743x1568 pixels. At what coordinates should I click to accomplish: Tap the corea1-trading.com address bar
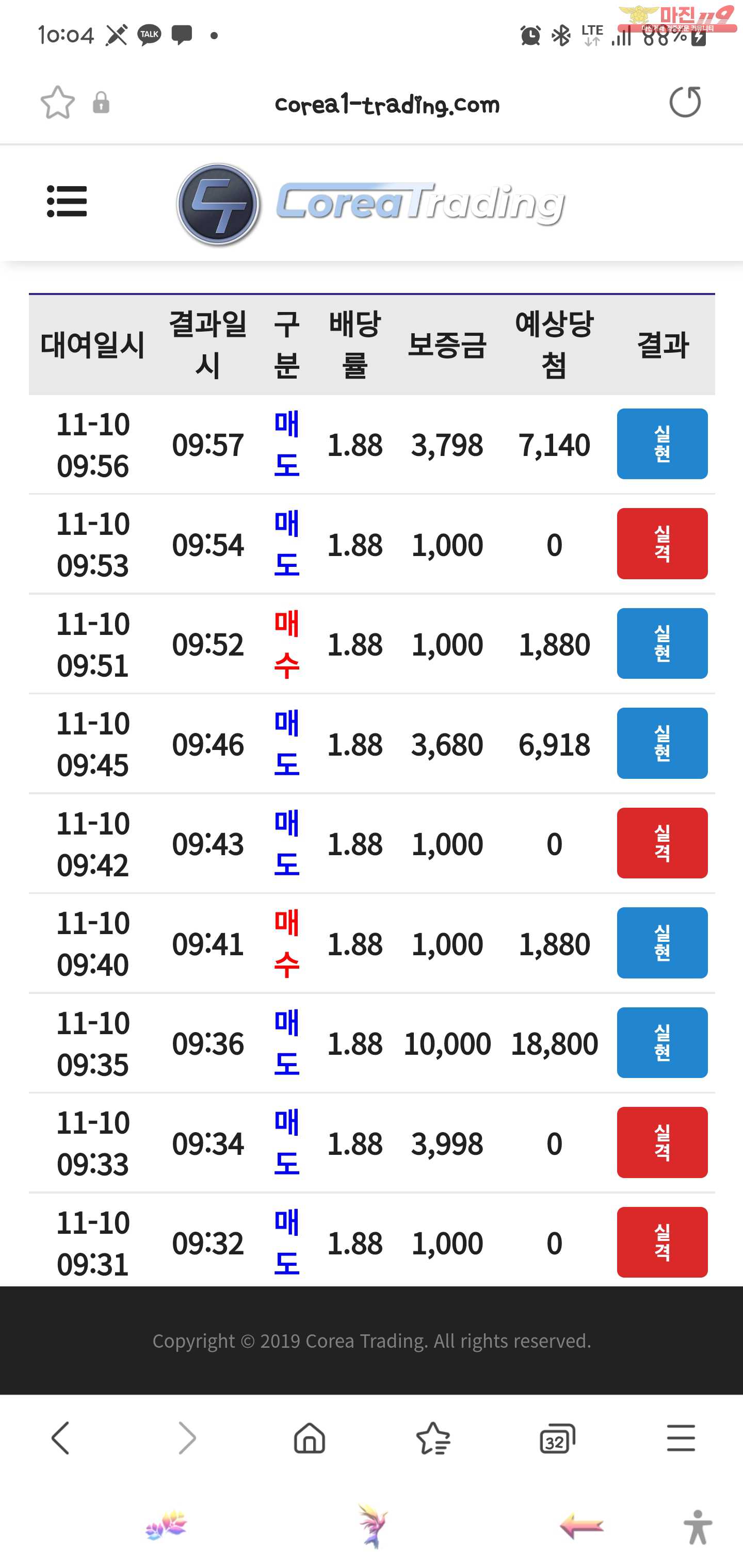pos(387,105)
